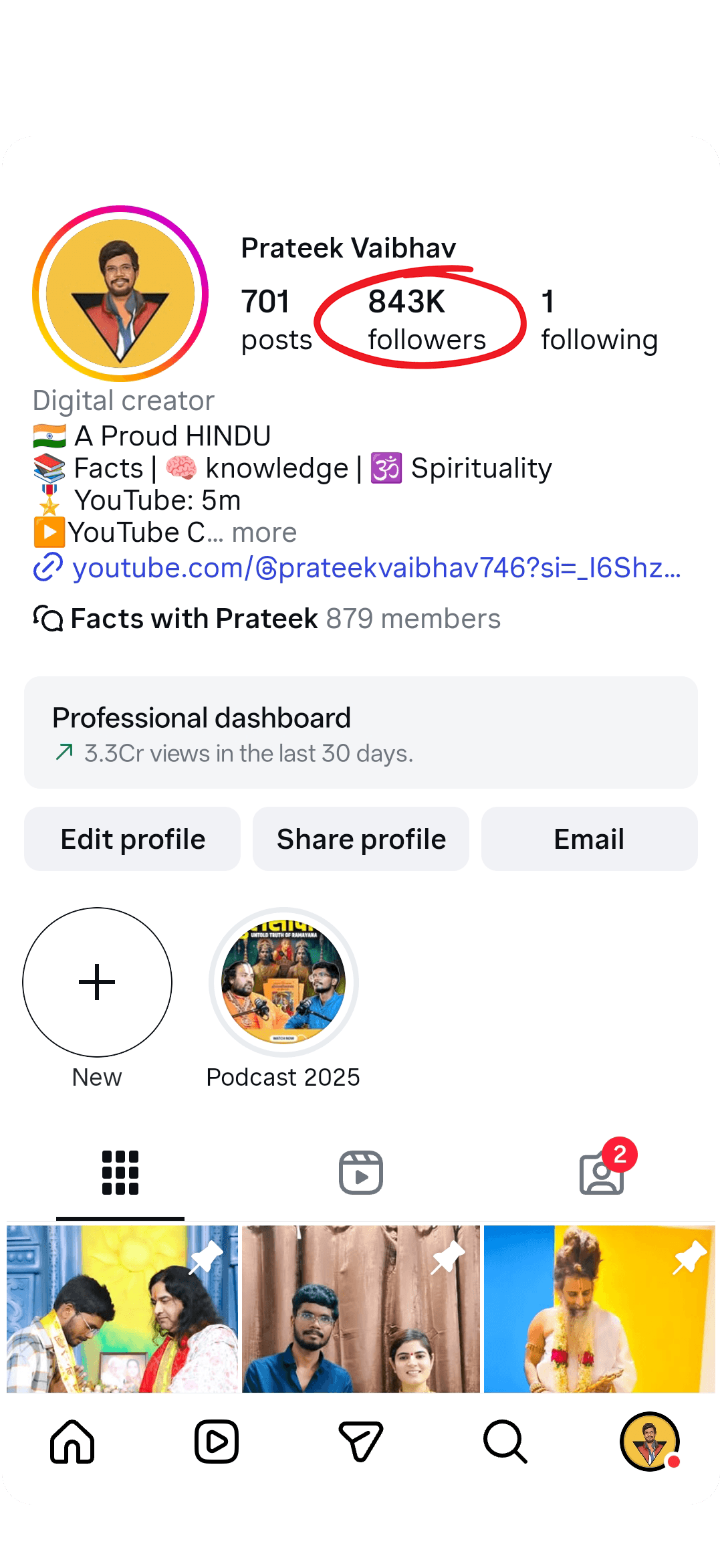Viewport: 722px width, 1568px height.
Task: Tap the New highlight plus circle
Action: (97, 982)
